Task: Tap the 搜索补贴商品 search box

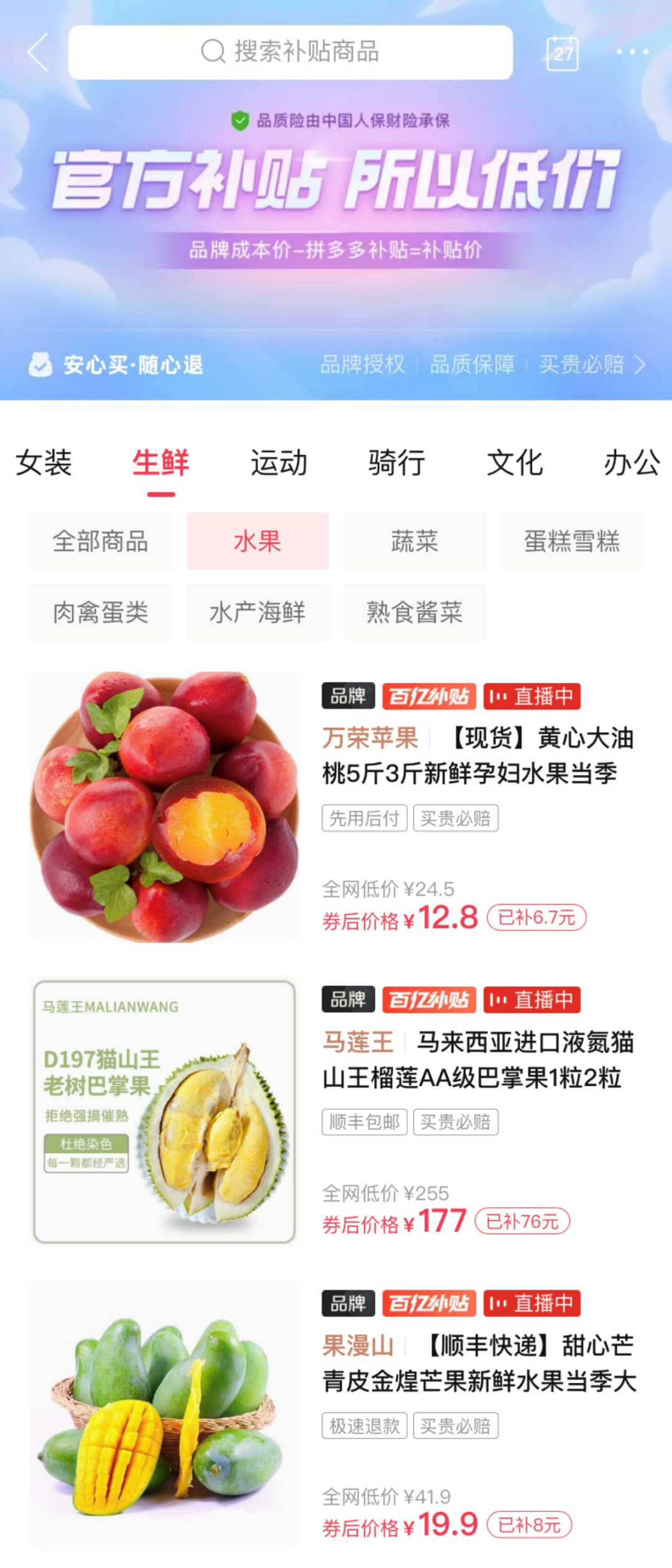Action: pos(290,52)
